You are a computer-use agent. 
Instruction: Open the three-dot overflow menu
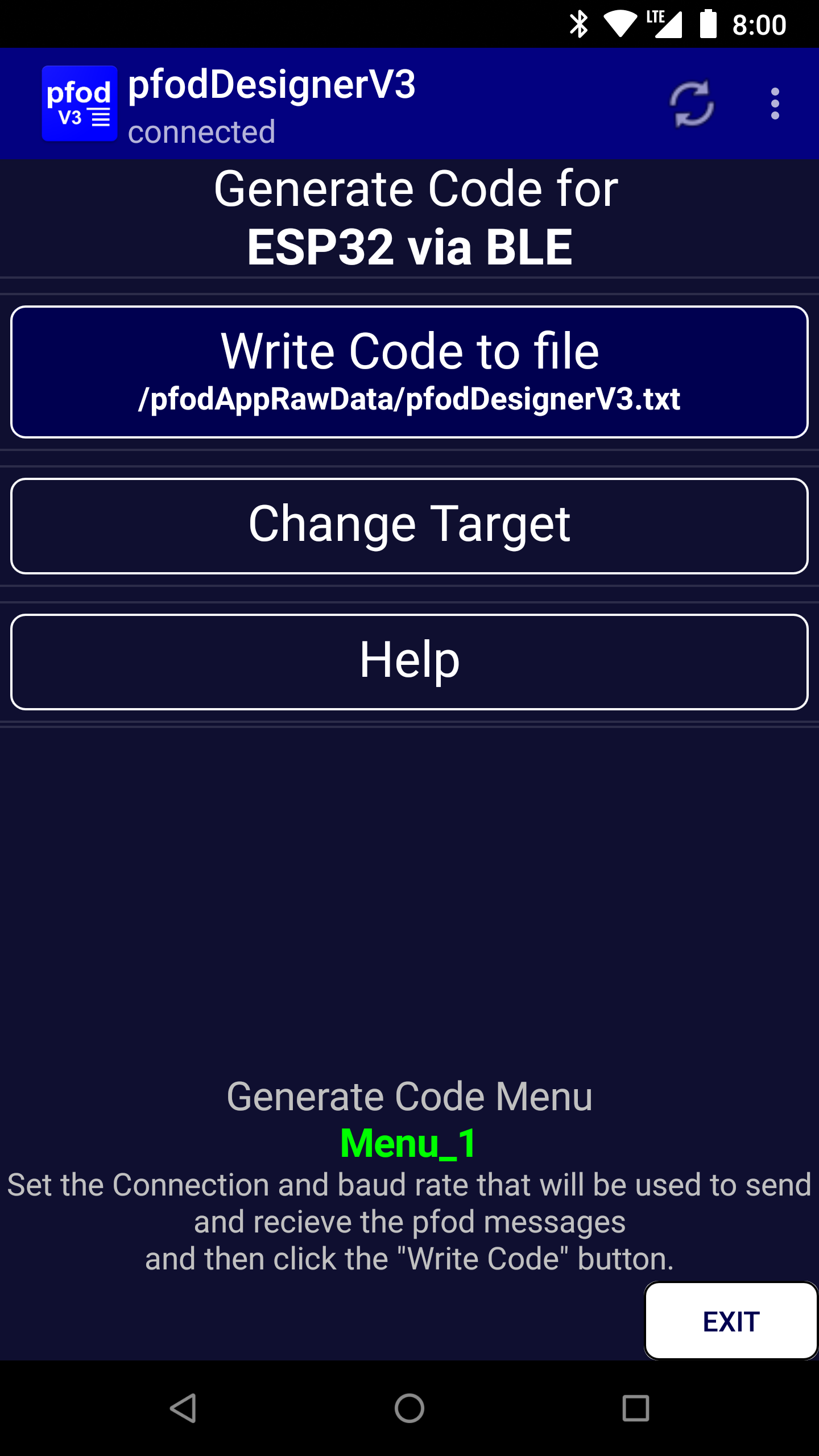click(775, 104)
